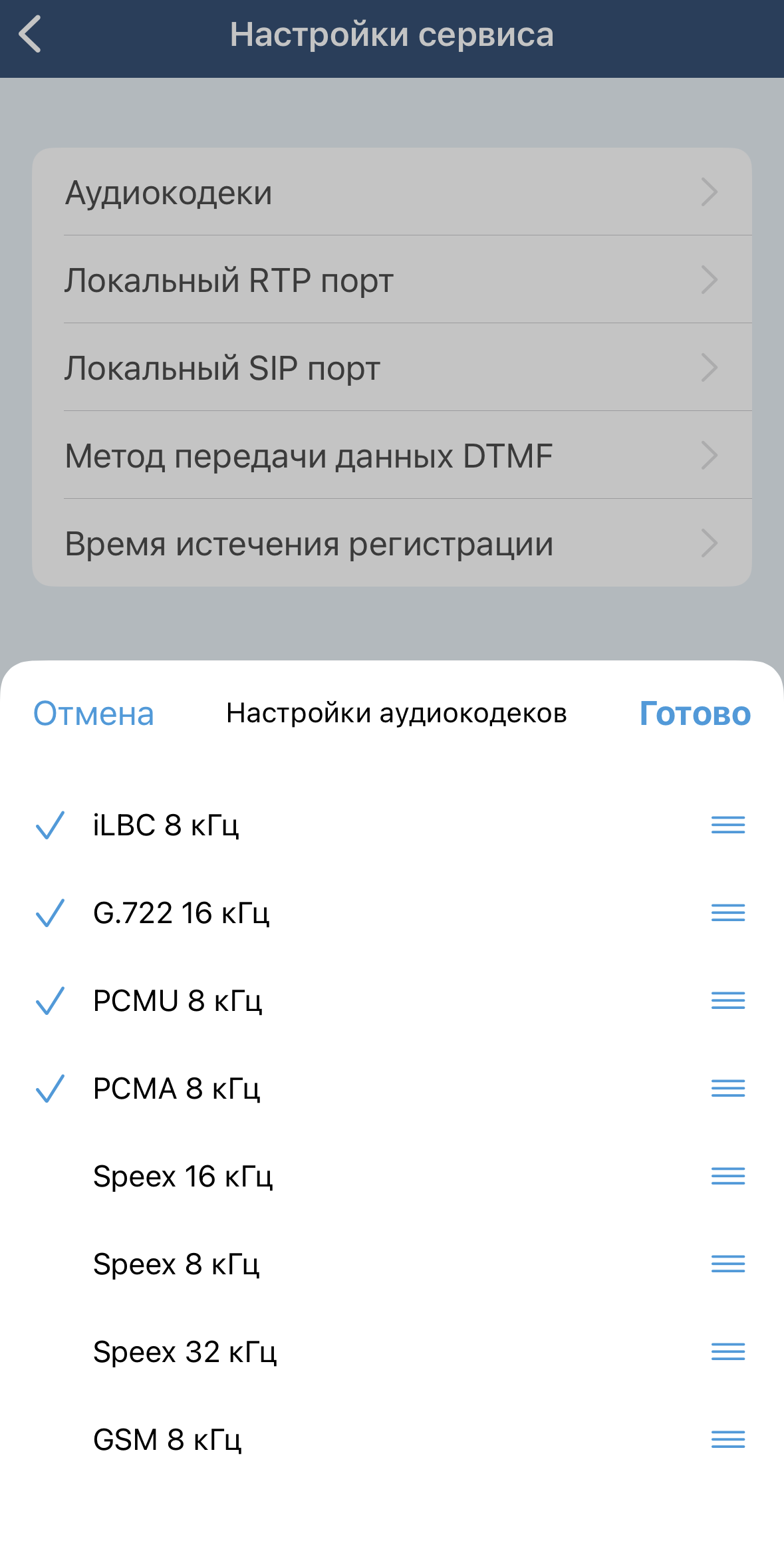Tap Отмена to cancel codec settings
The width and height of the screenshot is (784, 1541).
(94, 714)
